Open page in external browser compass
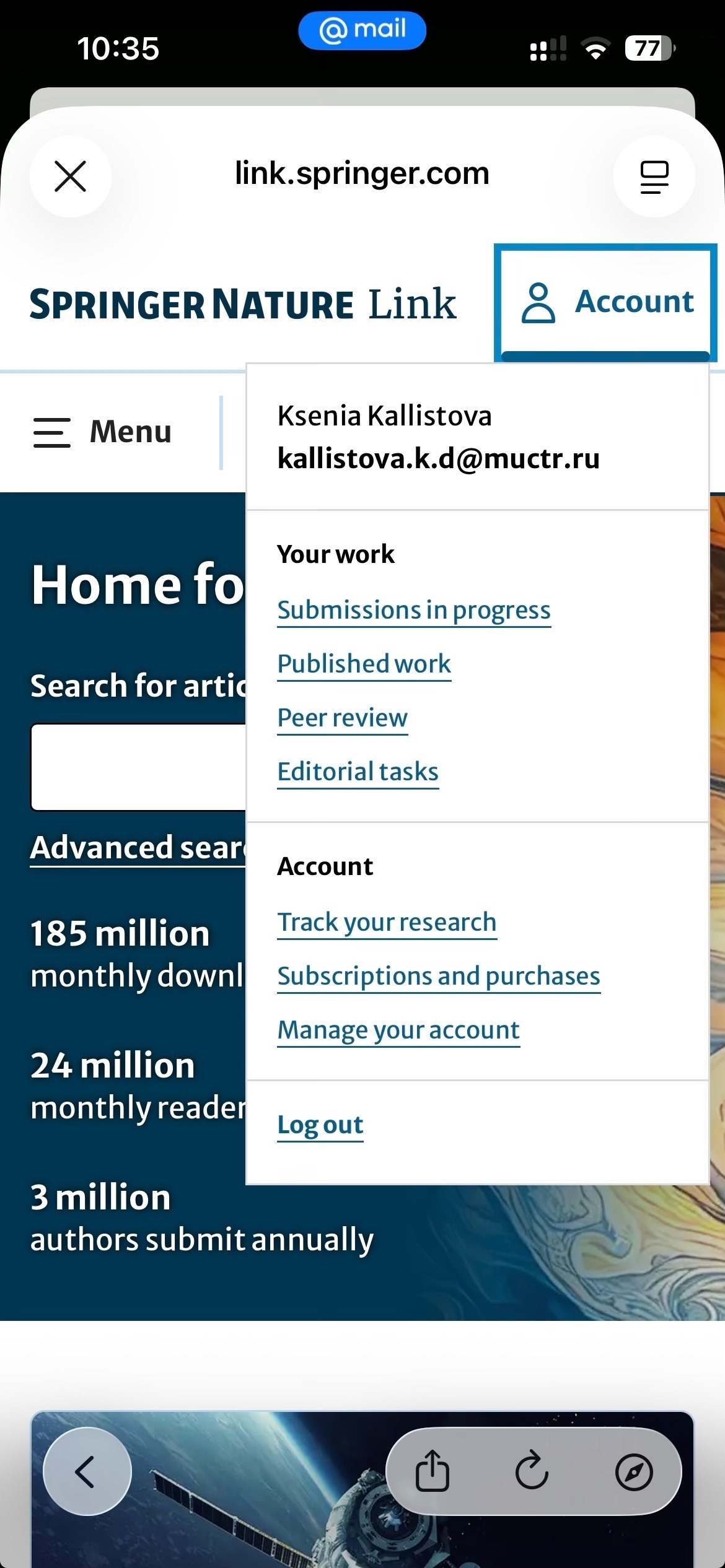 [x=633, y=1471]
